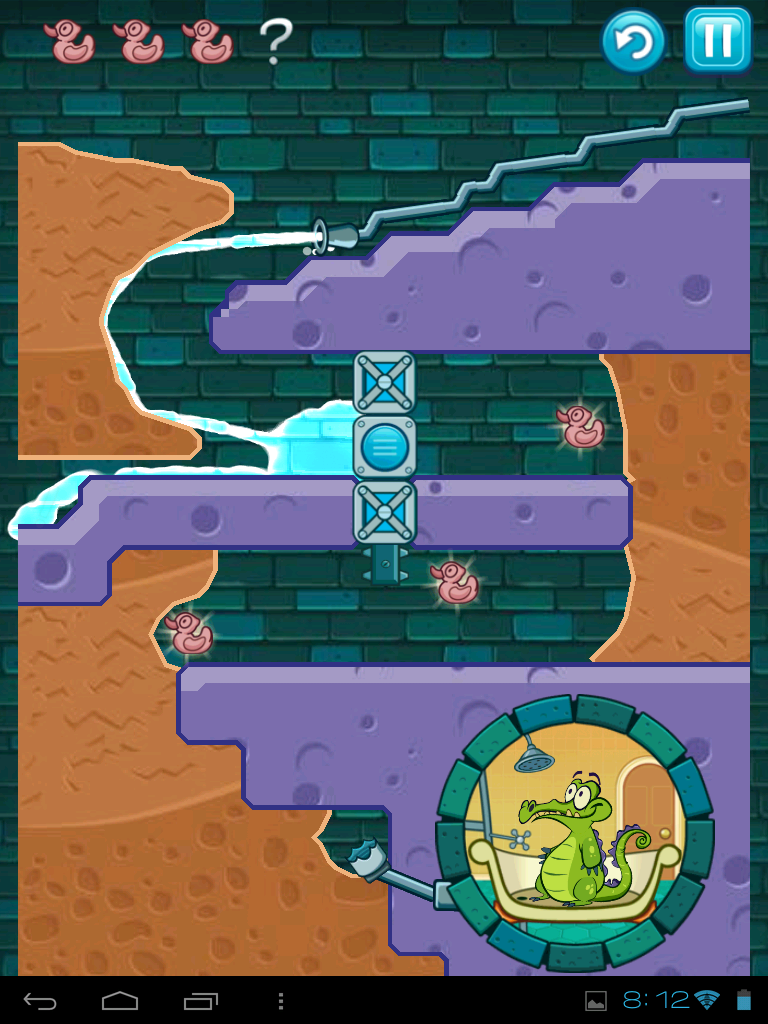The image size is (768, 1024).
Task: Go to the system home screen
Action: [120, 1000]
